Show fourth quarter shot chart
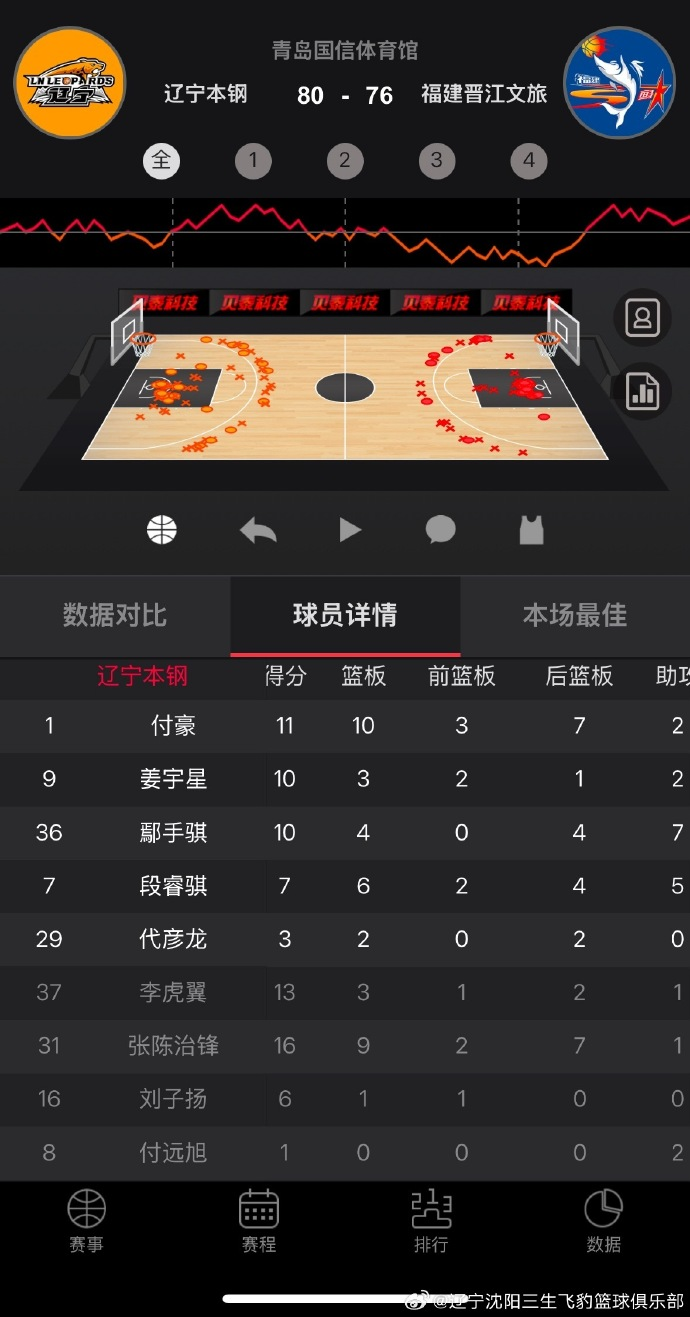 click(529, 160)
